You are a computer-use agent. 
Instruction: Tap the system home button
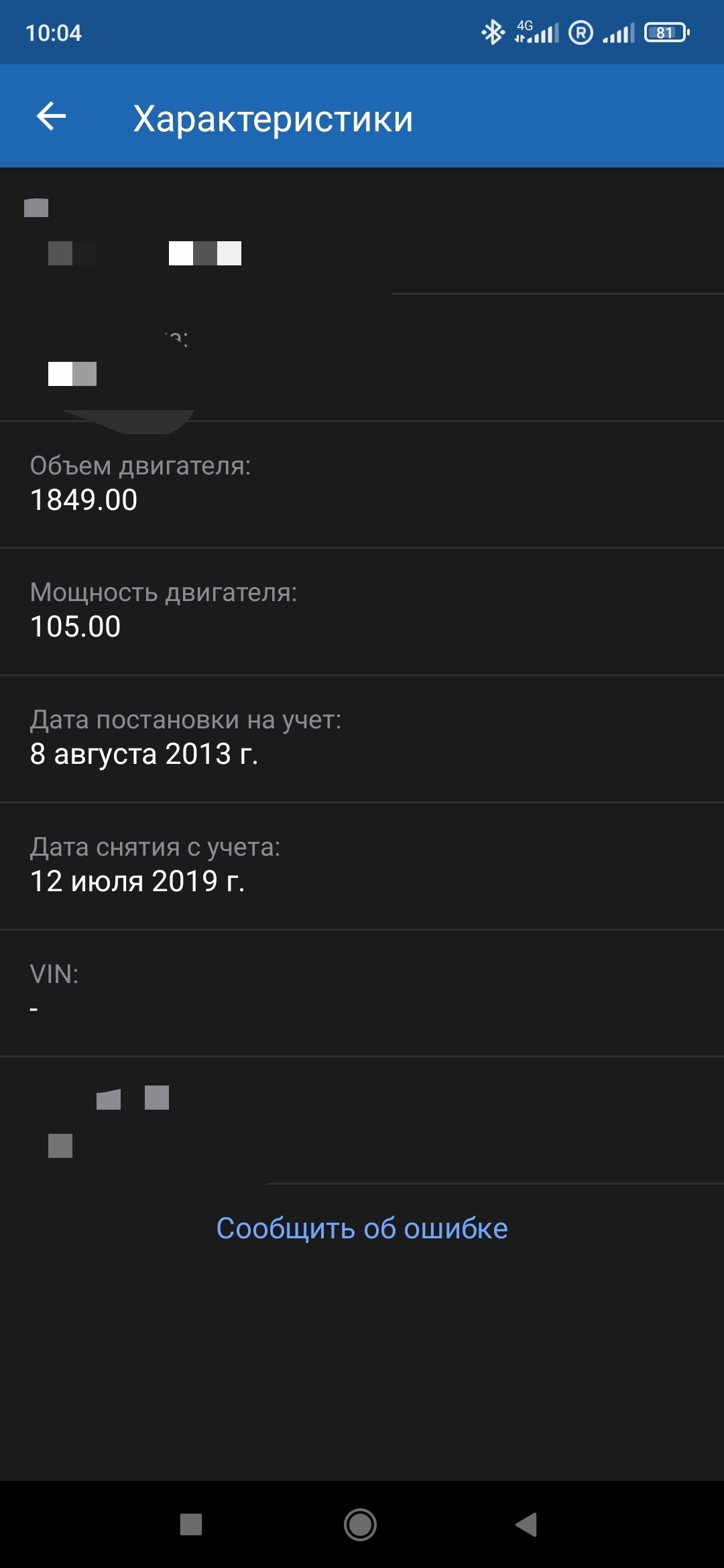coord(360,1524)
